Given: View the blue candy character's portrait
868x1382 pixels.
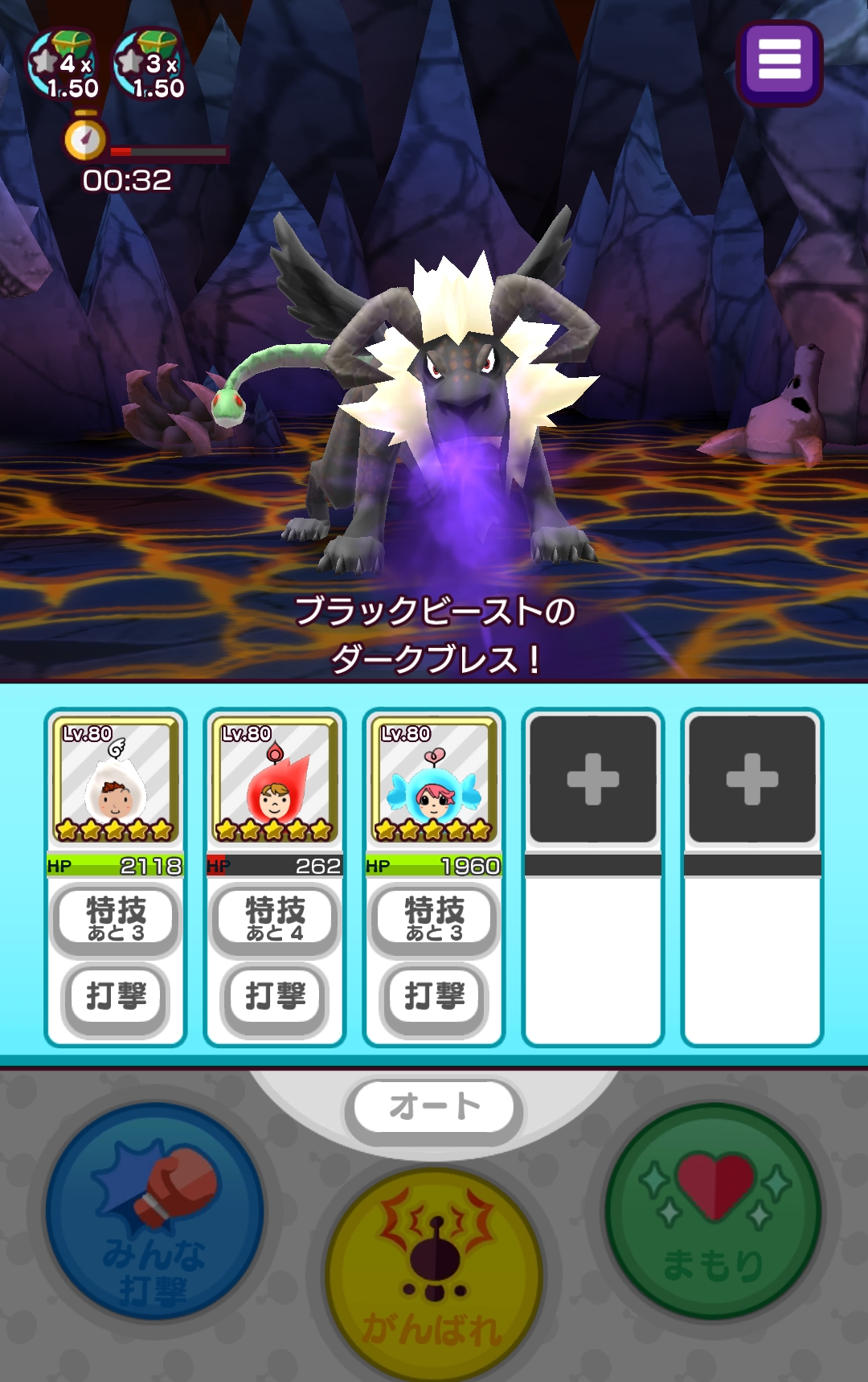Looking at the screenshot, I should pos(434,779).
